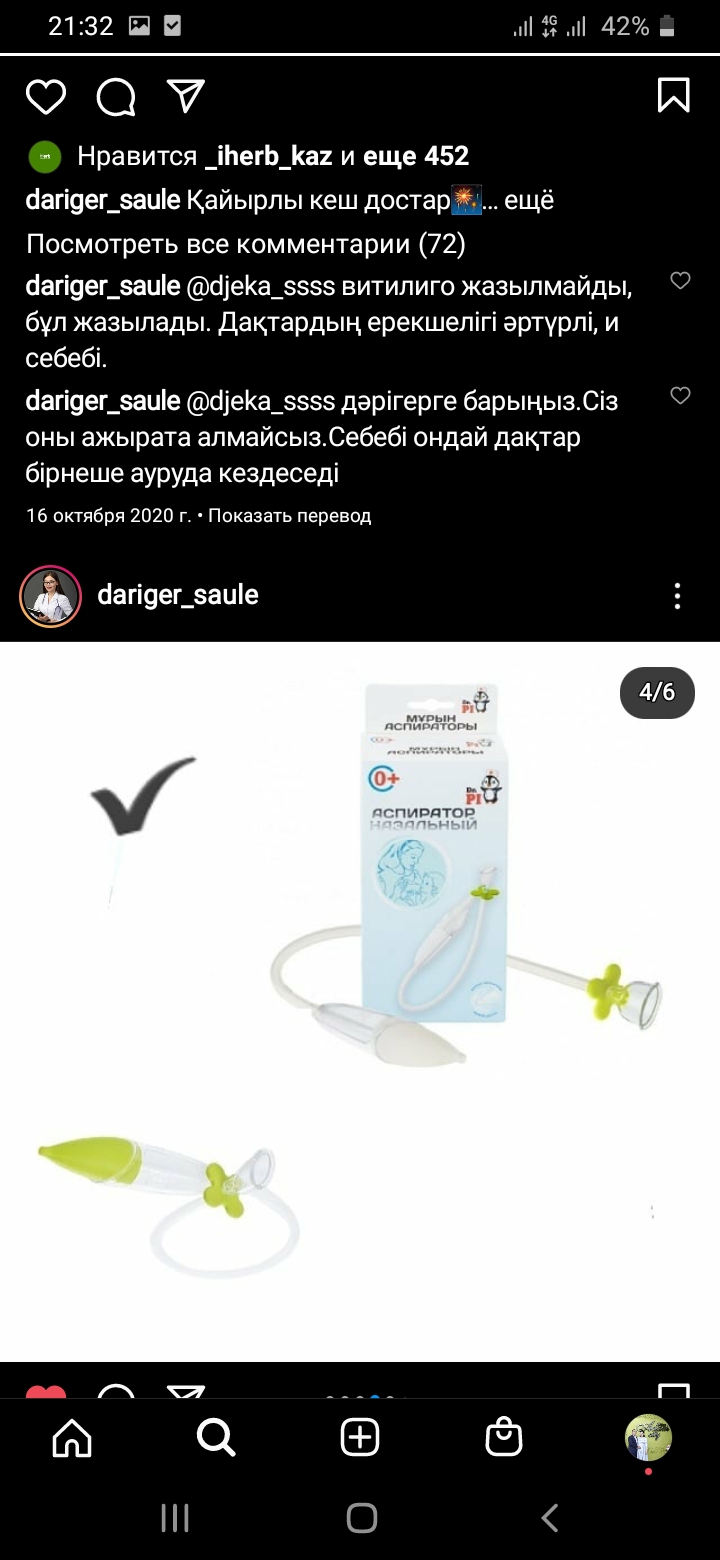Image resolution: width=720 pixels, height=1560 pixels.
Task: Open the overflow menu of the aspirator post
Action: tap(677, 596)
